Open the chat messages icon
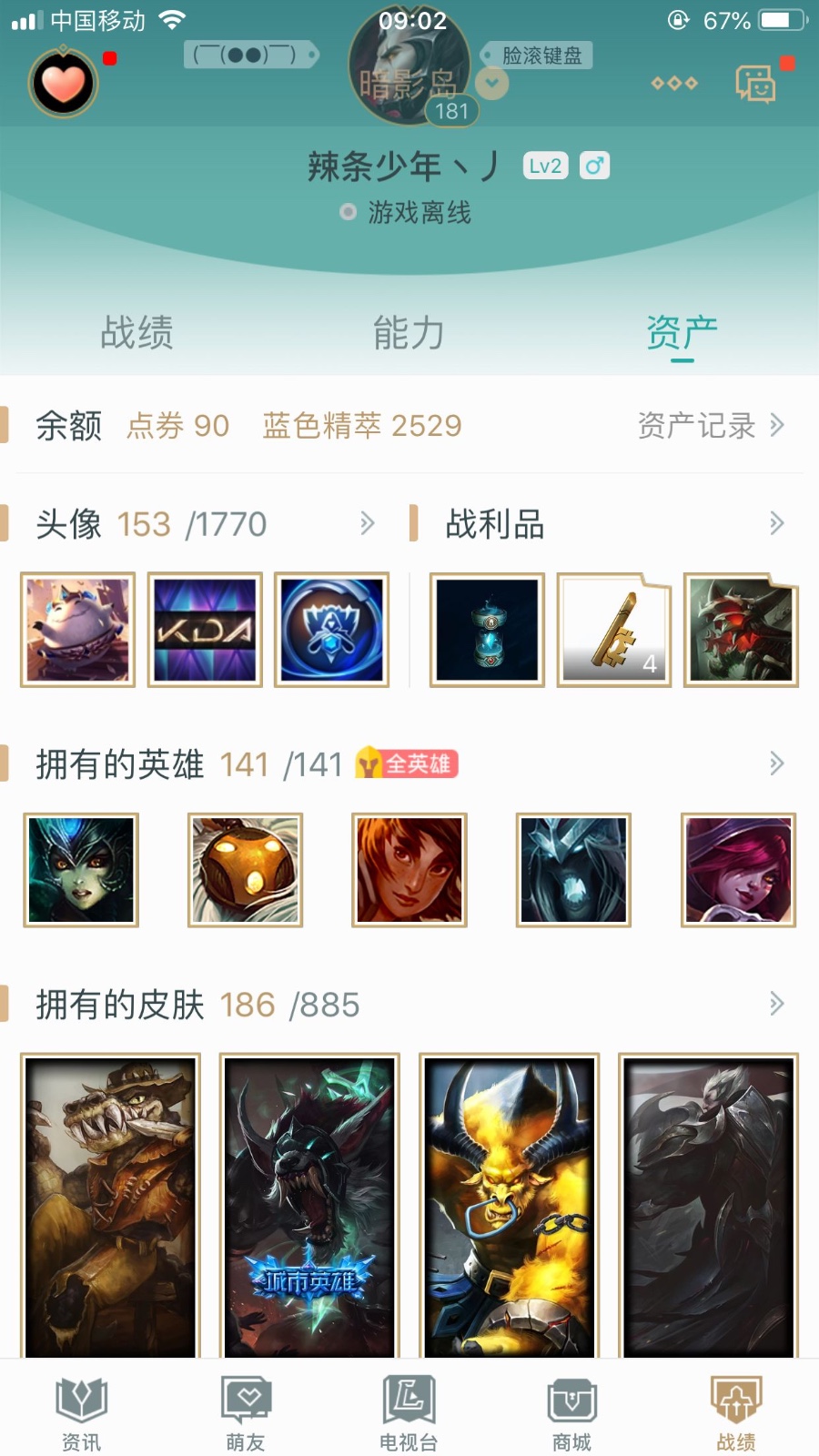 point(755,84)
